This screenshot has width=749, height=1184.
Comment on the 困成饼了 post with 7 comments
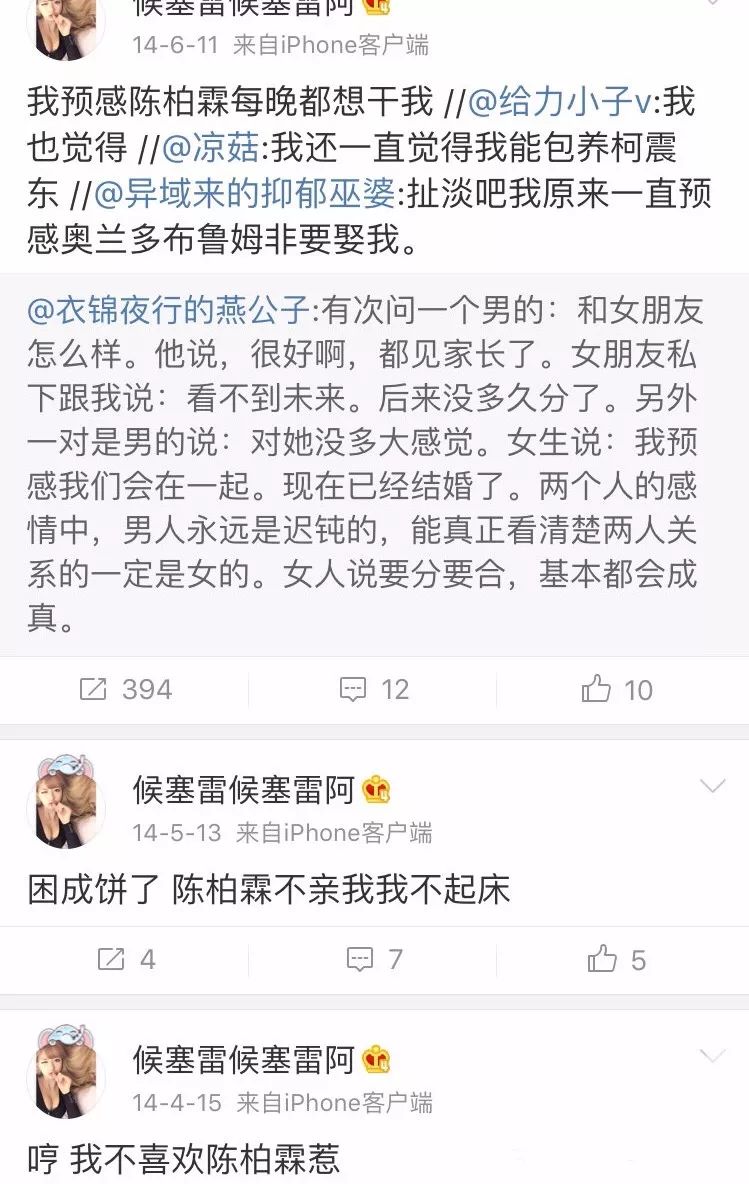tap(374, 960)
